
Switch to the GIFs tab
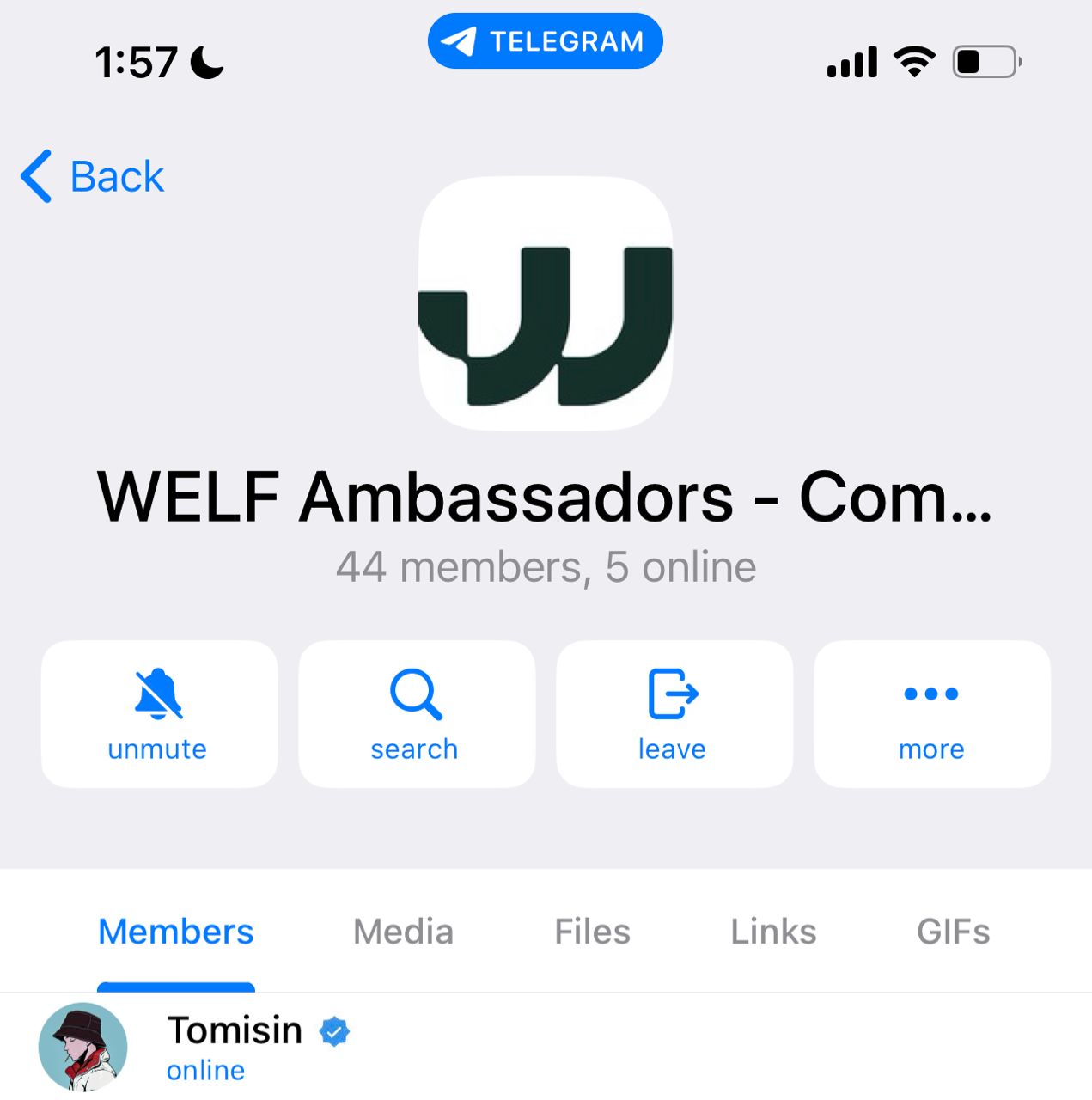(953, 932)
